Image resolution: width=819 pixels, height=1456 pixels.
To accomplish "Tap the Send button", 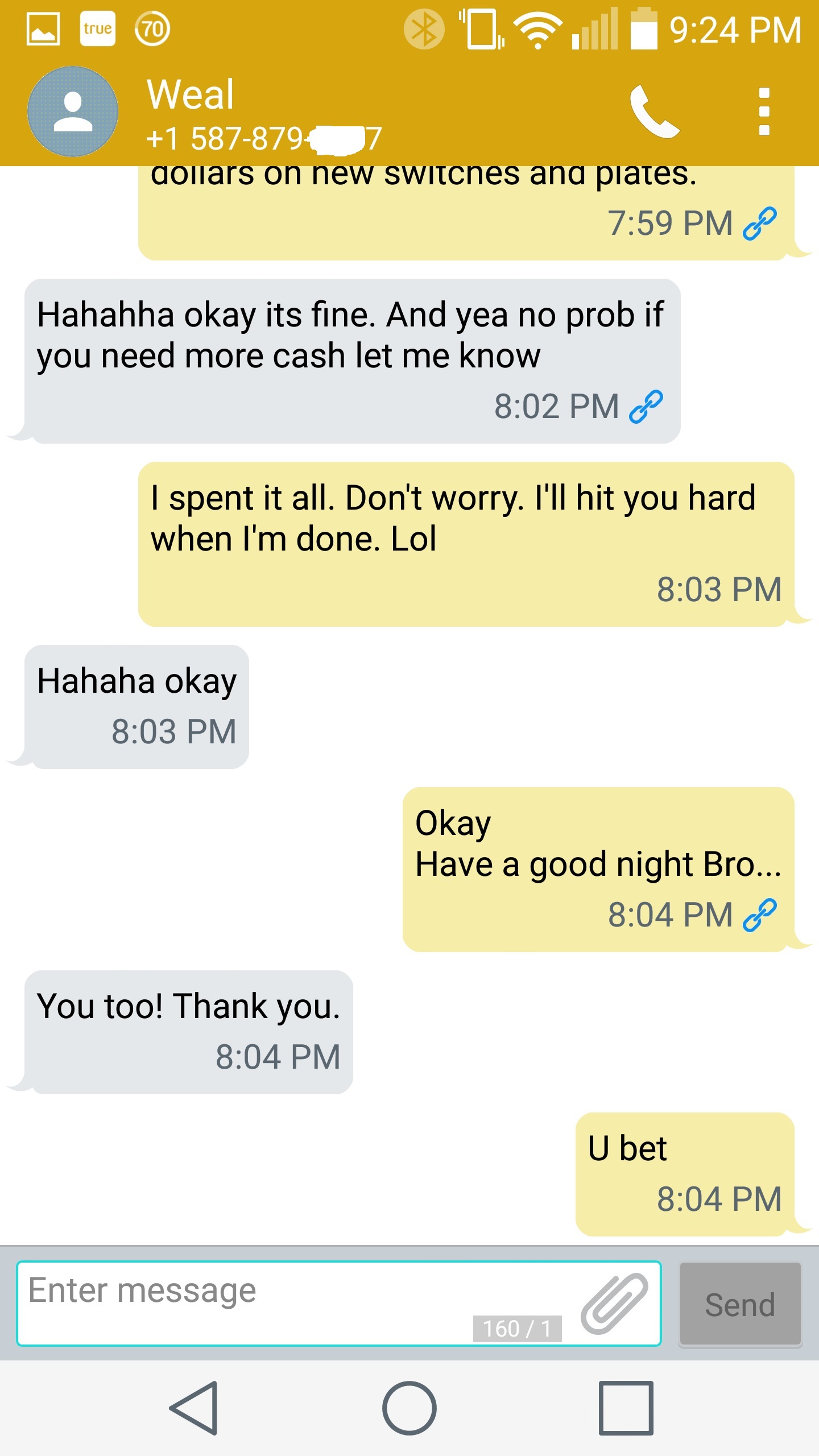I will pyautogui.click(x=740, y=1304).
